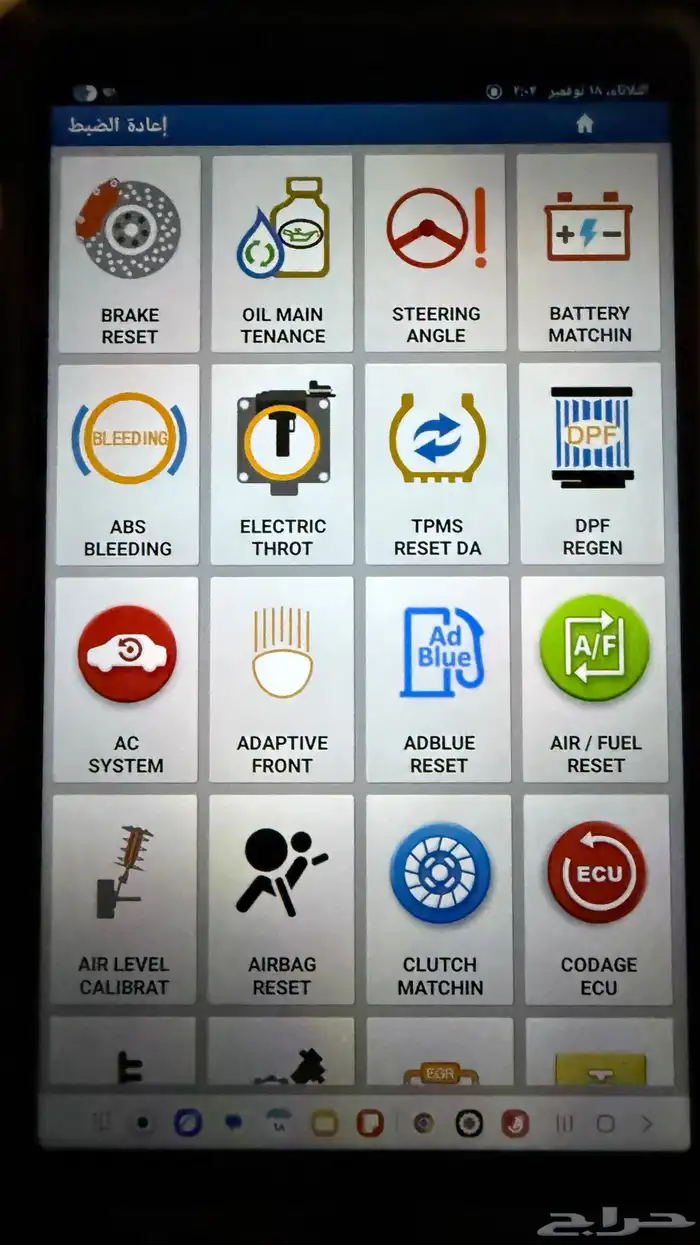Select Adaptive Front lighting
The image size is (700, 1245).
pyautogui.click(x=282, y=680)
